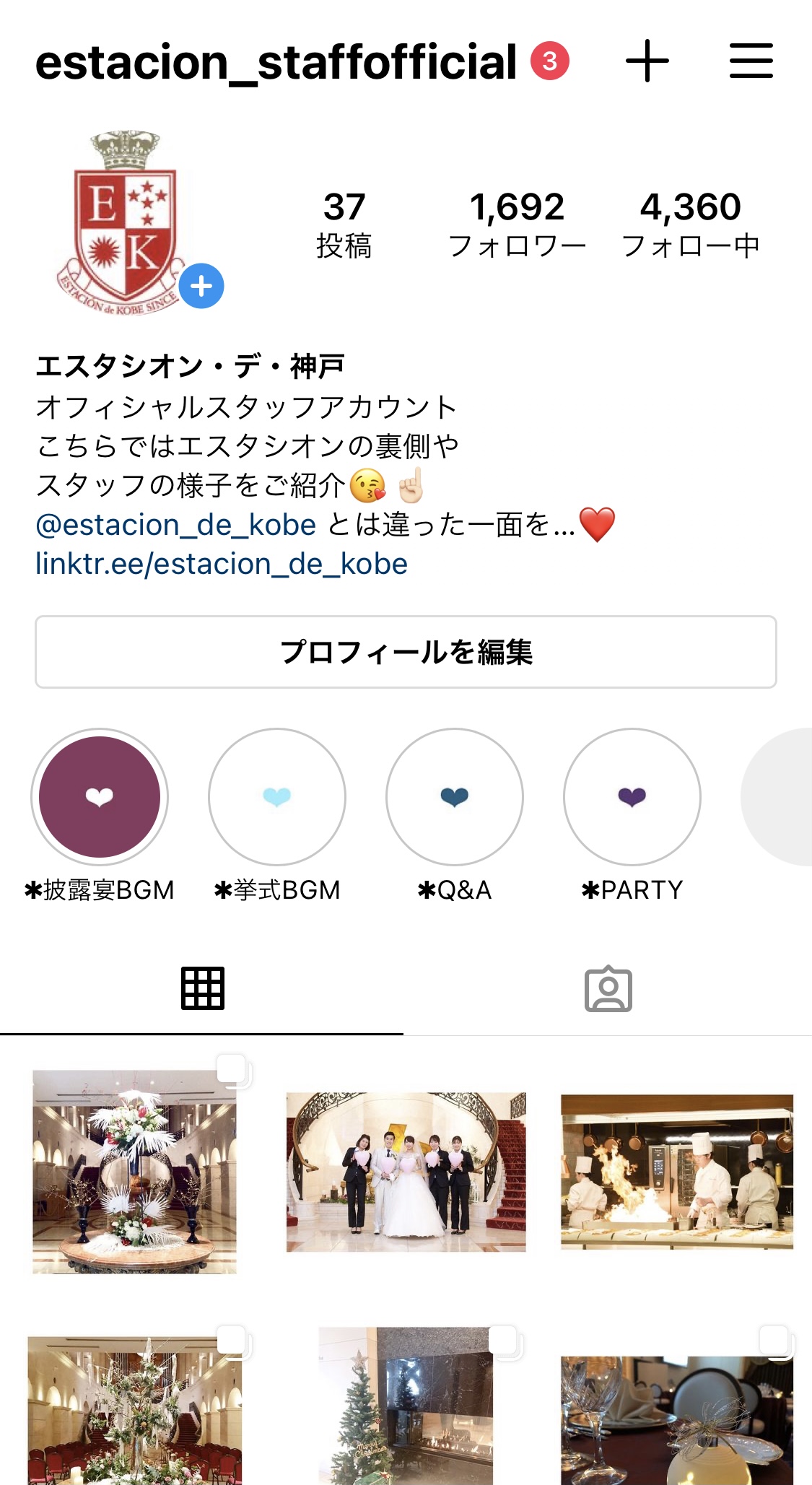
Task: Open the bride and staff group post
Action: [406, 1172]
